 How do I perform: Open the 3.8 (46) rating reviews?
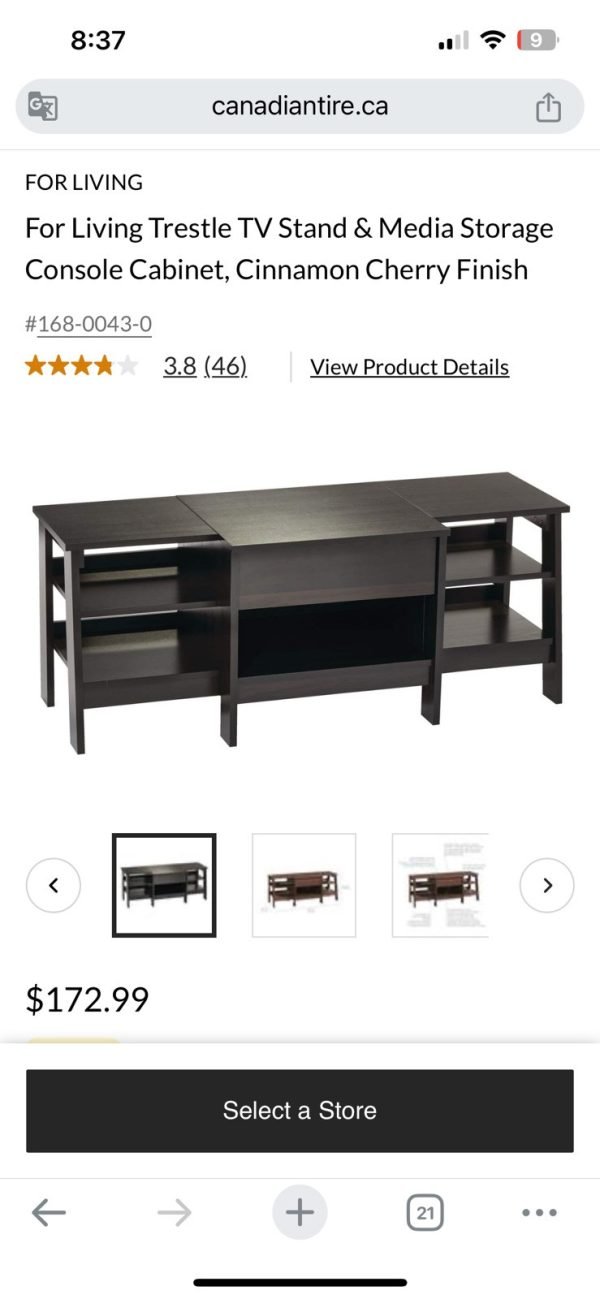coord(205,367)
